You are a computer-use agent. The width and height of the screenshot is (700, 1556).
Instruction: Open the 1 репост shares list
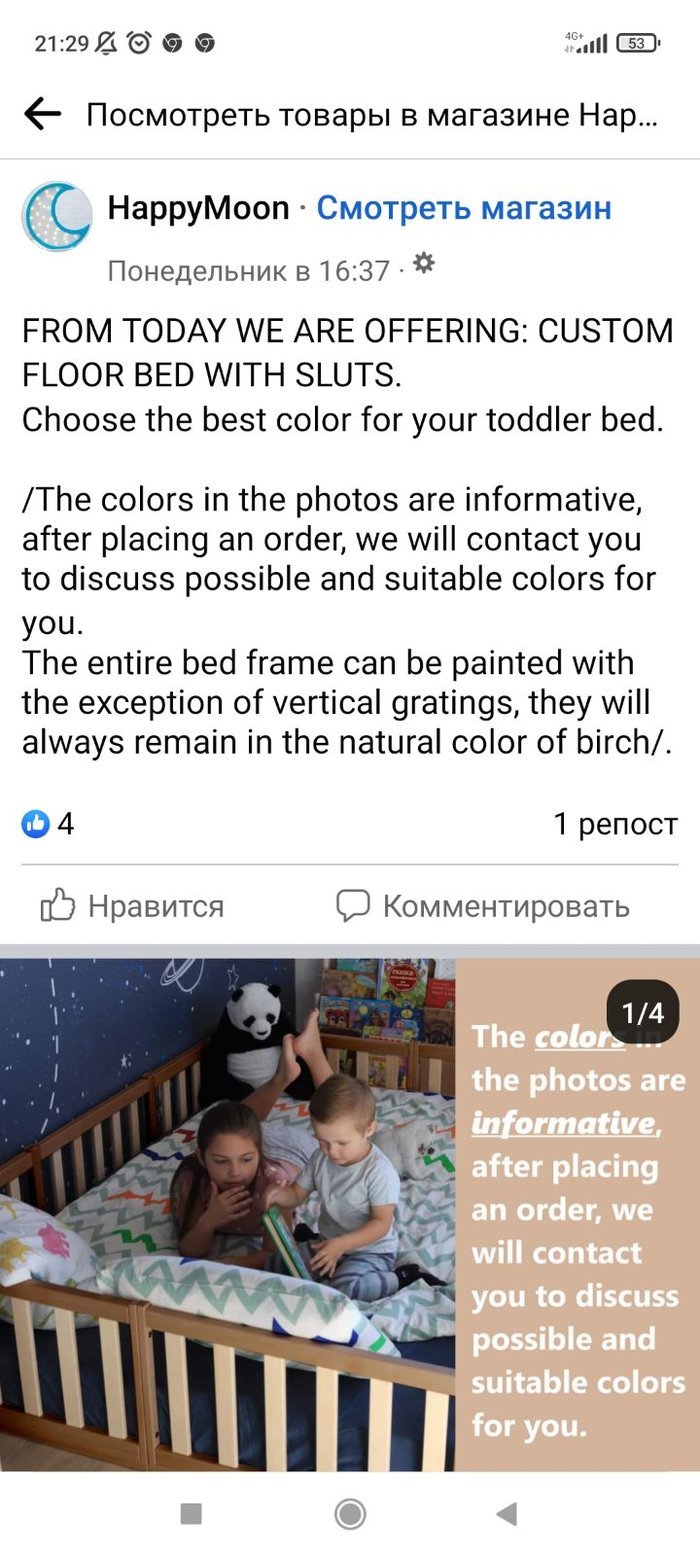click(615, 824)
